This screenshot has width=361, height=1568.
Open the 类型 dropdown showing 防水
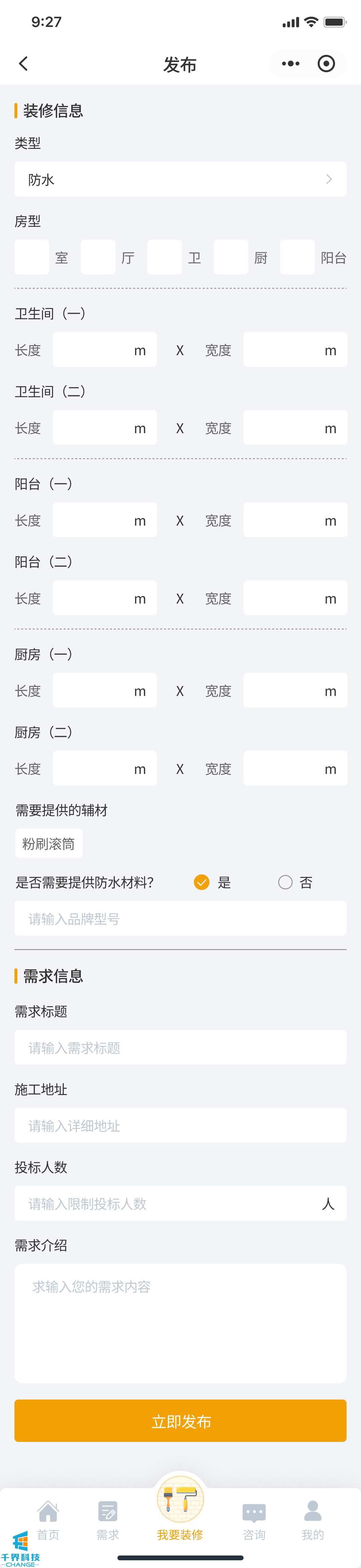pos(180,179)
